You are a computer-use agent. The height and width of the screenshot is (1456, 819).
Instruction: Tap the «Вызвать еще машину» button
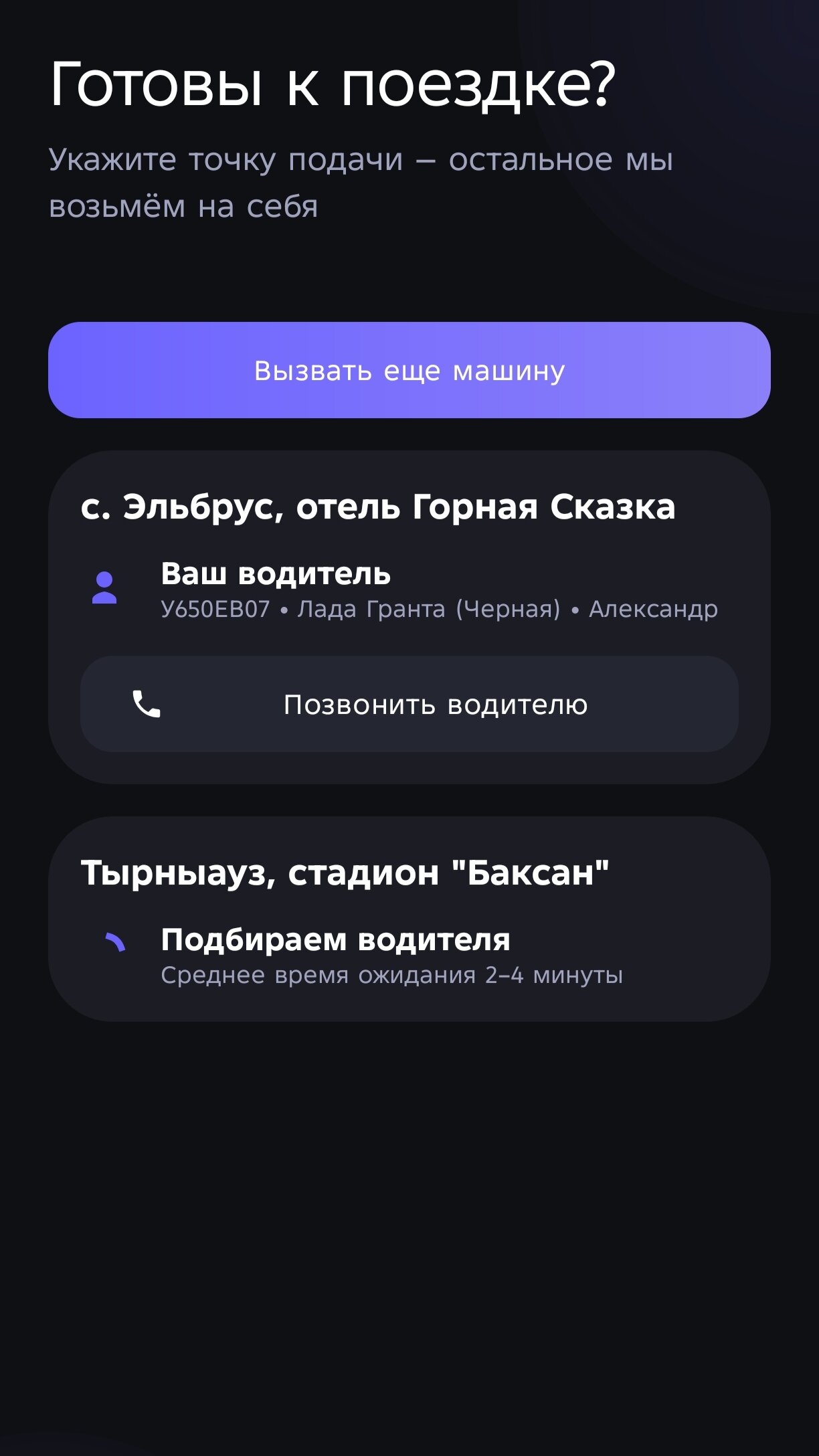tap(409, 370)
